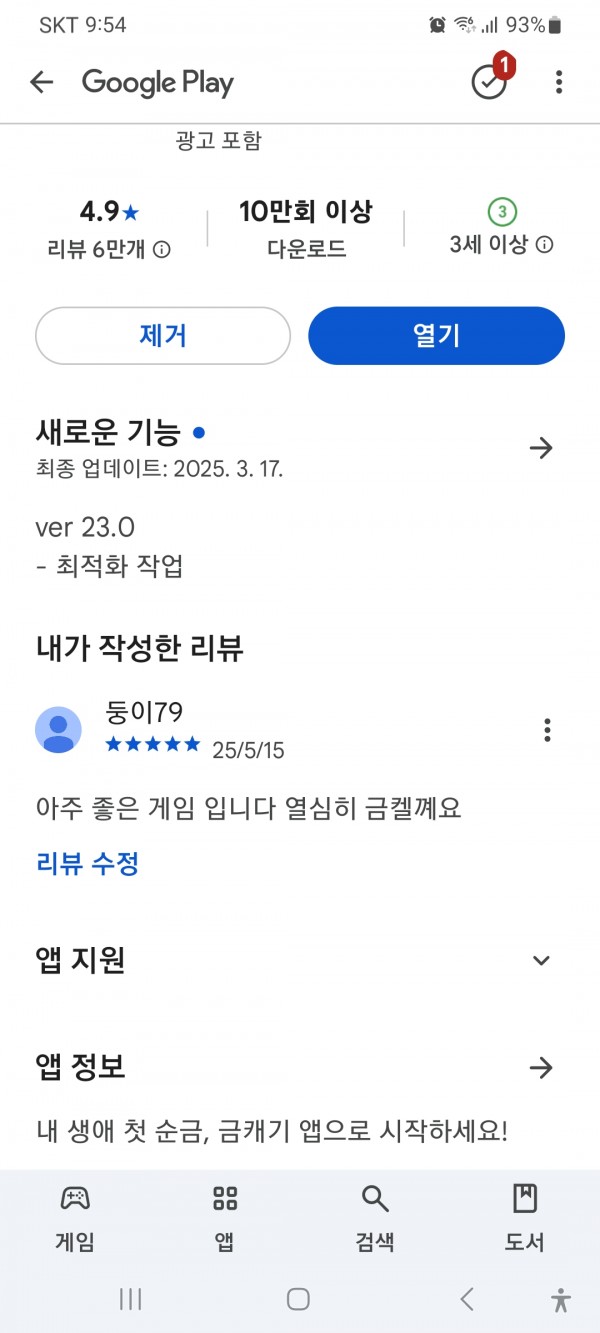Screen dimensions: 600x1333
Task: Open the system recent apps button
Action: pyautogui.click(x=130, y=1299)
